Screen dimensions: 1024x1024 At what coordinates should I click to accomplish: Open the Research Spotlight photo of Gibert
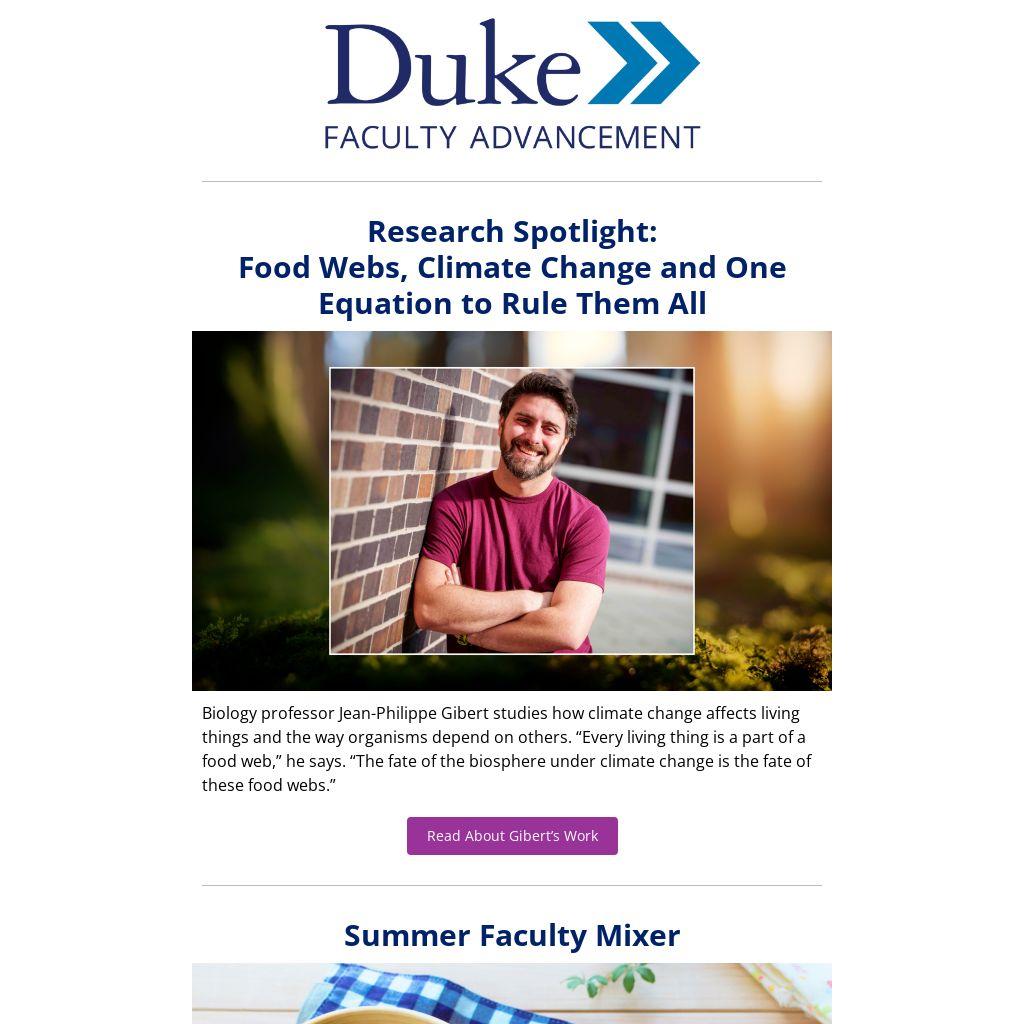[512, 511]
